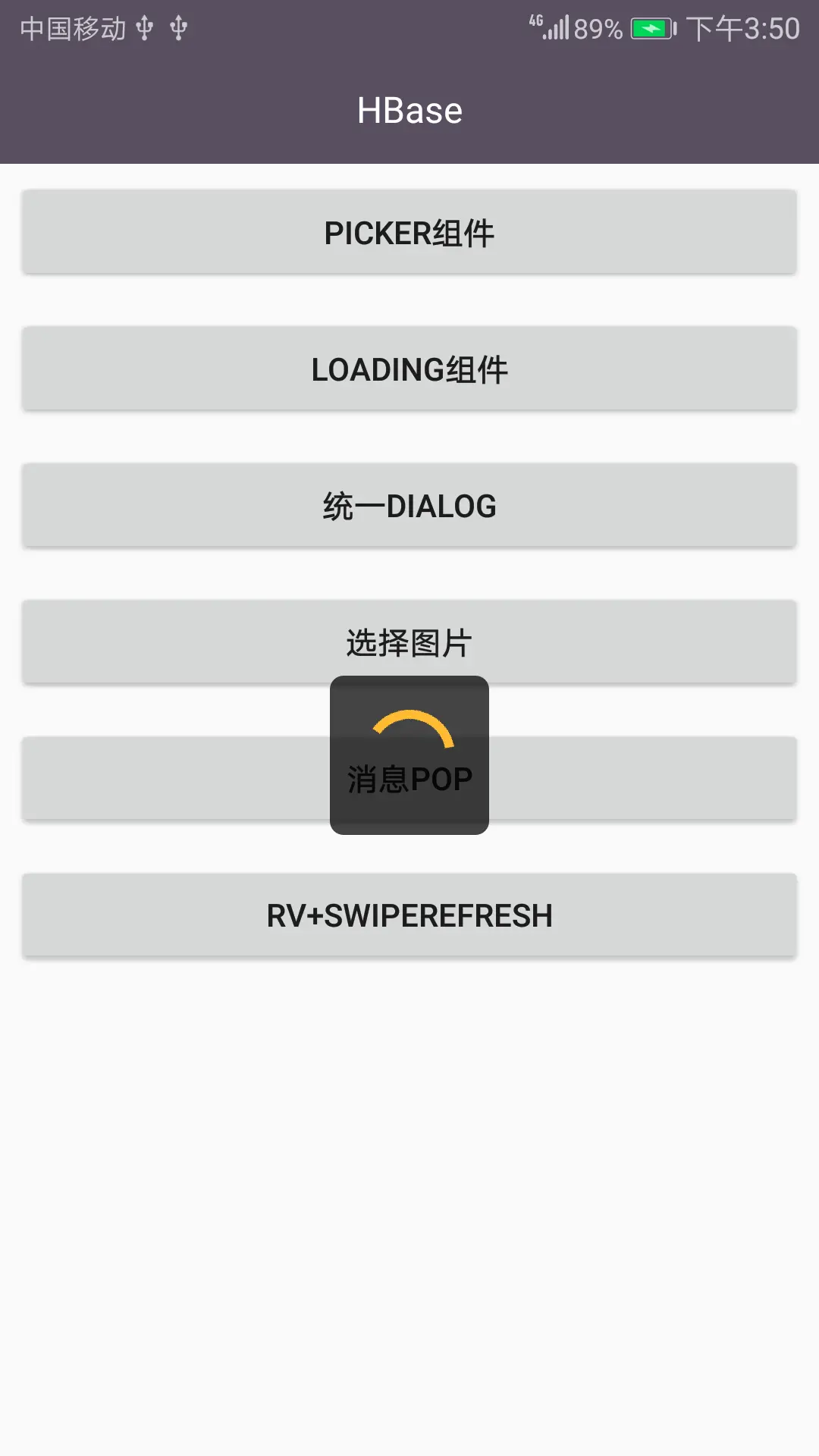
Task: Open the PICKER组件 demo
Action: 409,232
